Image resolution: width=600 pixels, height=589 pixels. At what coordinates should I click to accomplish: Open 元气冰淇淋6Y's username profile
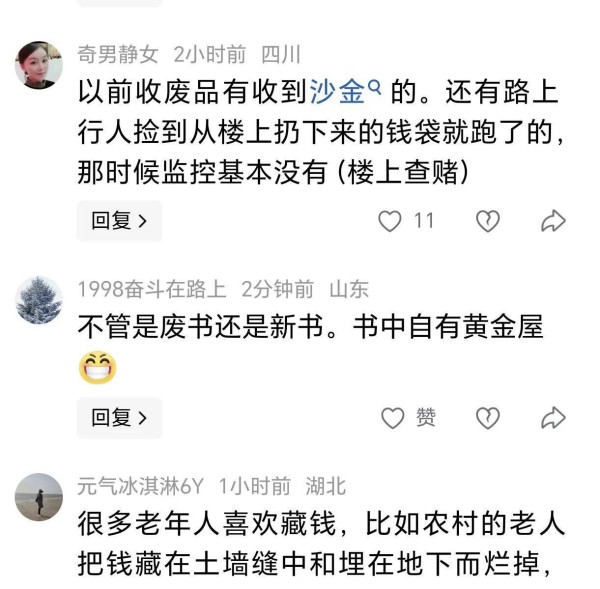[x=141, y=486]
